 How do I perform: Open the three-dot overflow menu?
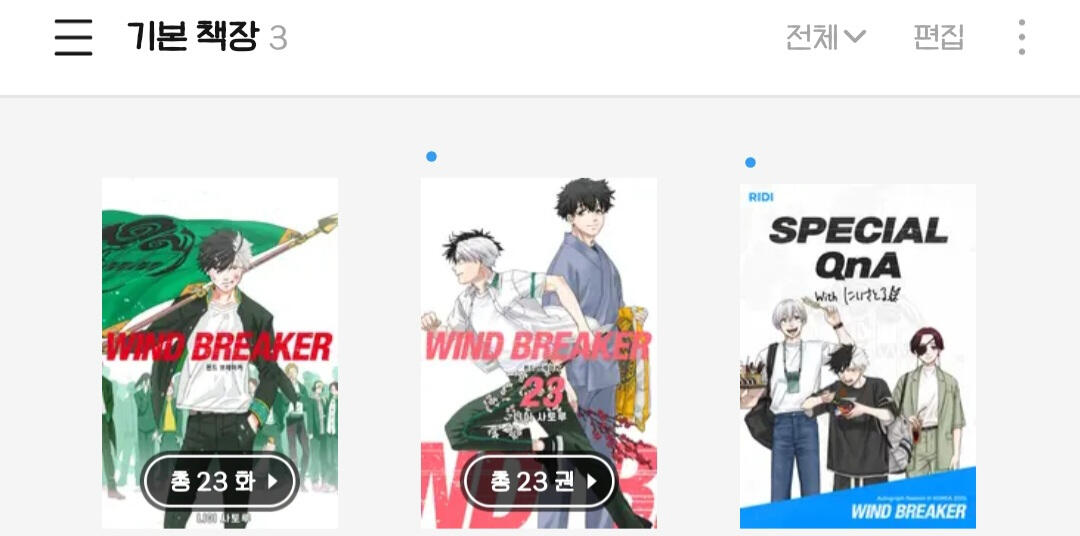[x=1021, y=38]
